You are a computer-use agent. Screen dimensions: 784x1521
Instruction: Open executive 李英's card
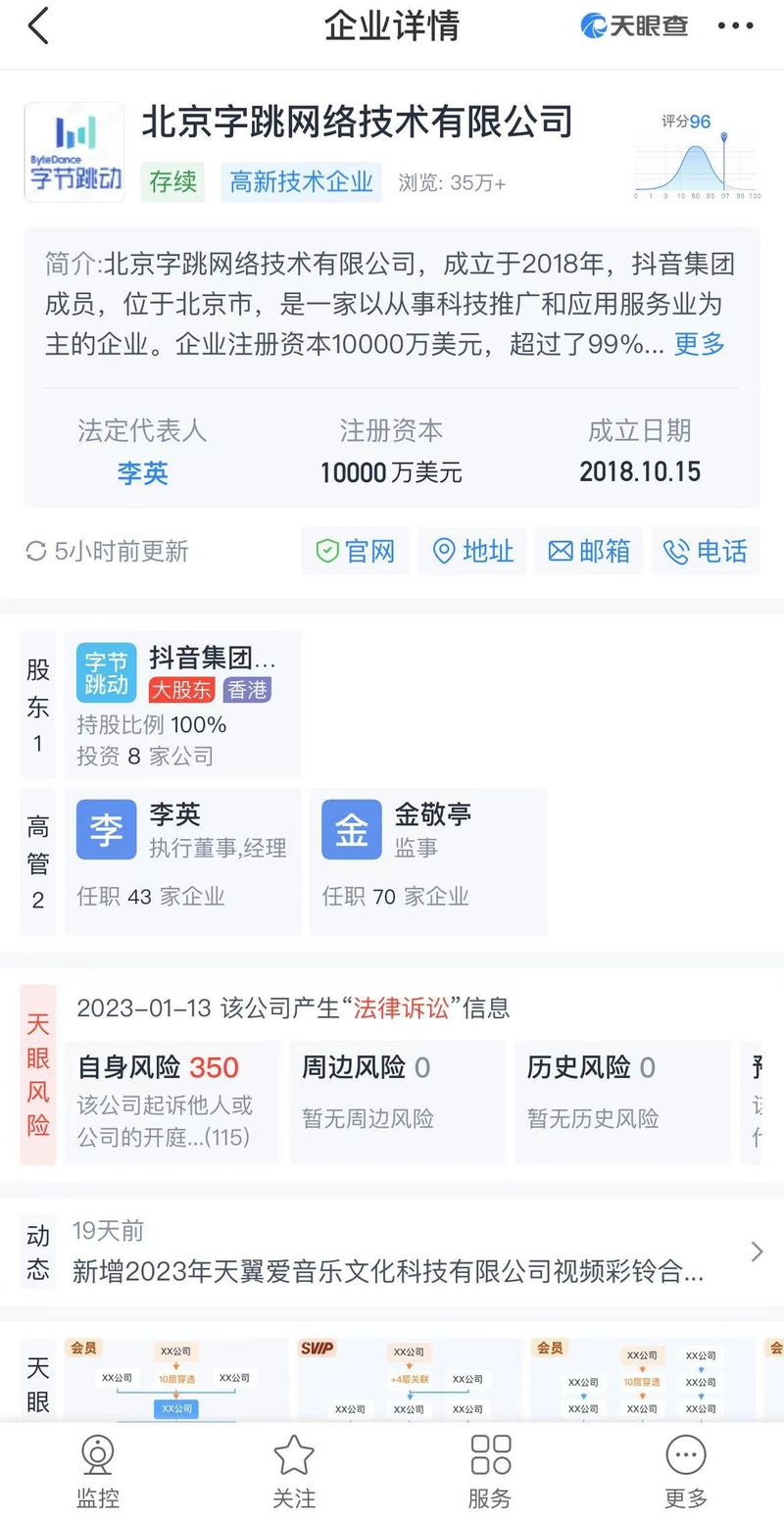click(x=183, y=860)
